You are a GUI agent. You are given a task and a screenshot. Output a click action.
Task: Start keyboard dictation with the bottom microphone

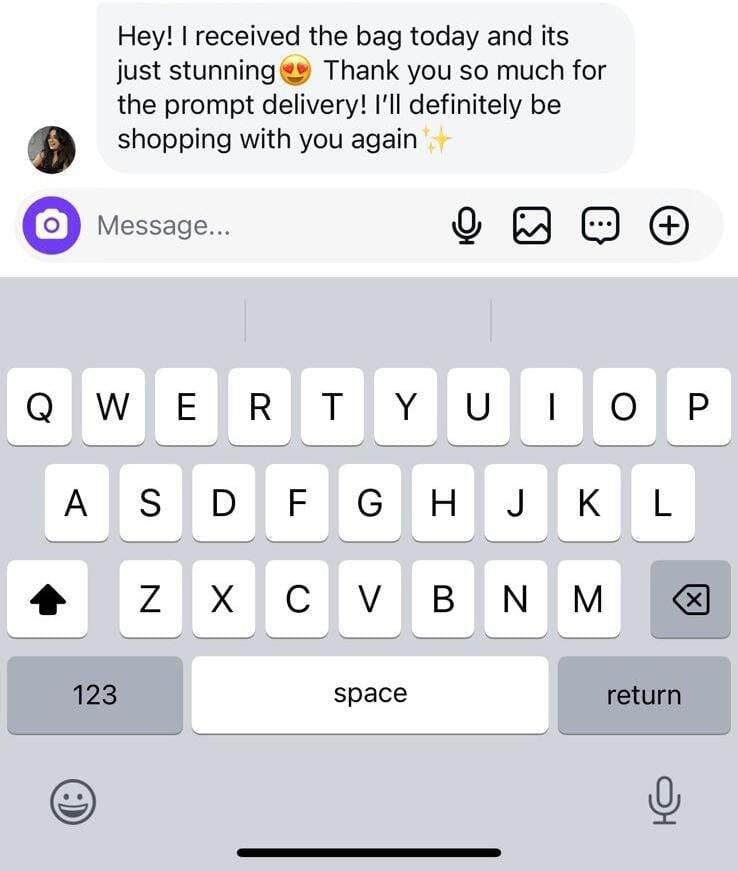pos(663,800)
